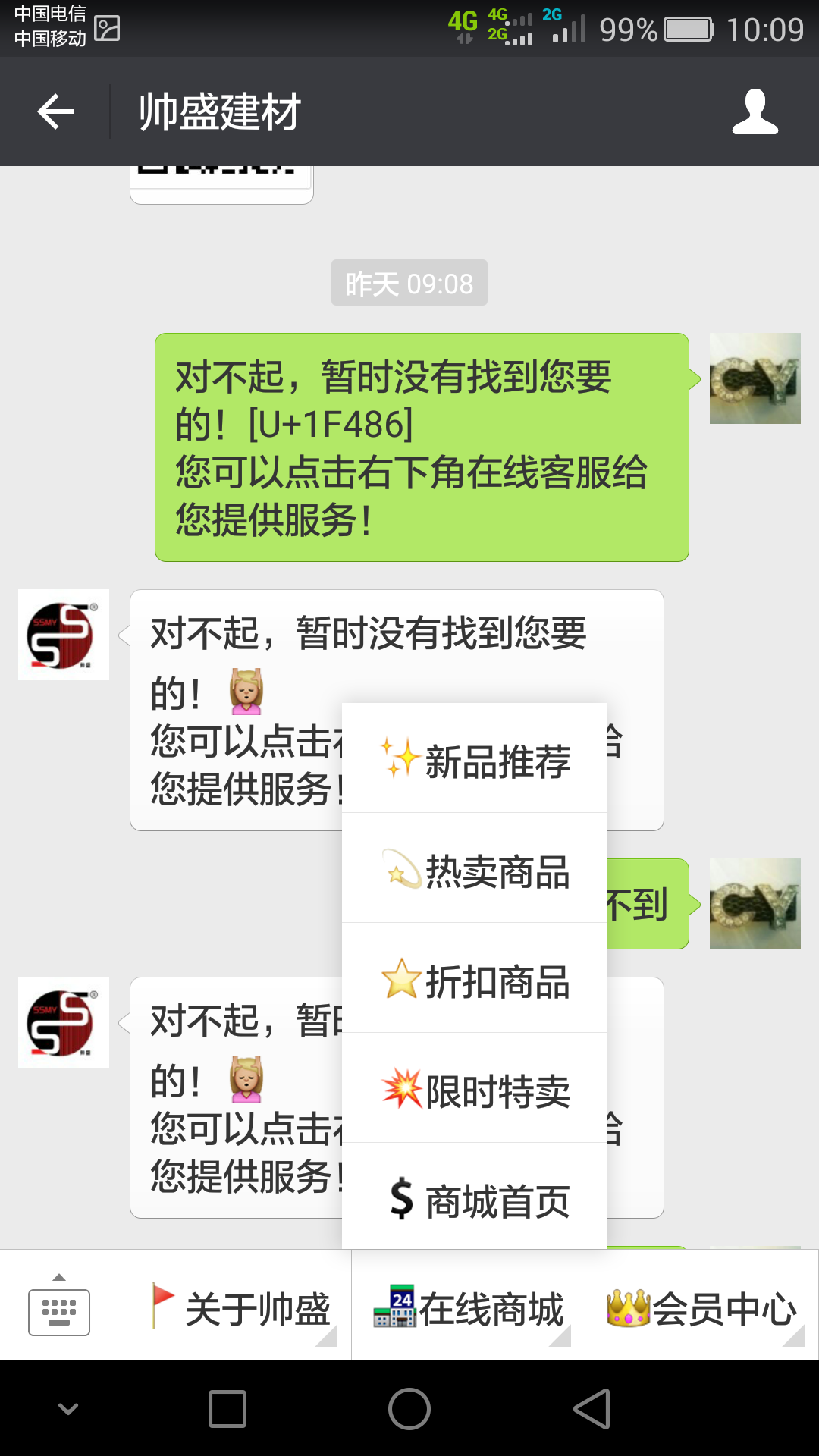819x1456 pixels.
Task: Tap the system home button
Action: (409, 1409)
